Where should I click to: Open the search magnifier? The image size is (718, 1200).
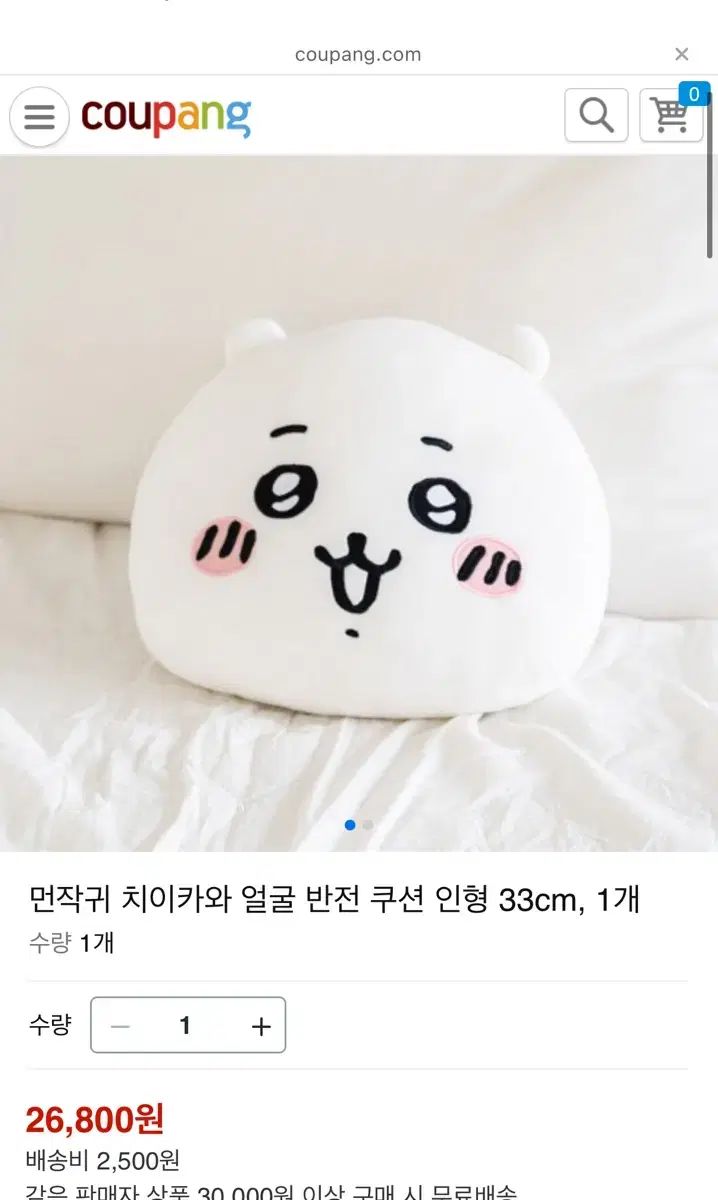point(596,115)
